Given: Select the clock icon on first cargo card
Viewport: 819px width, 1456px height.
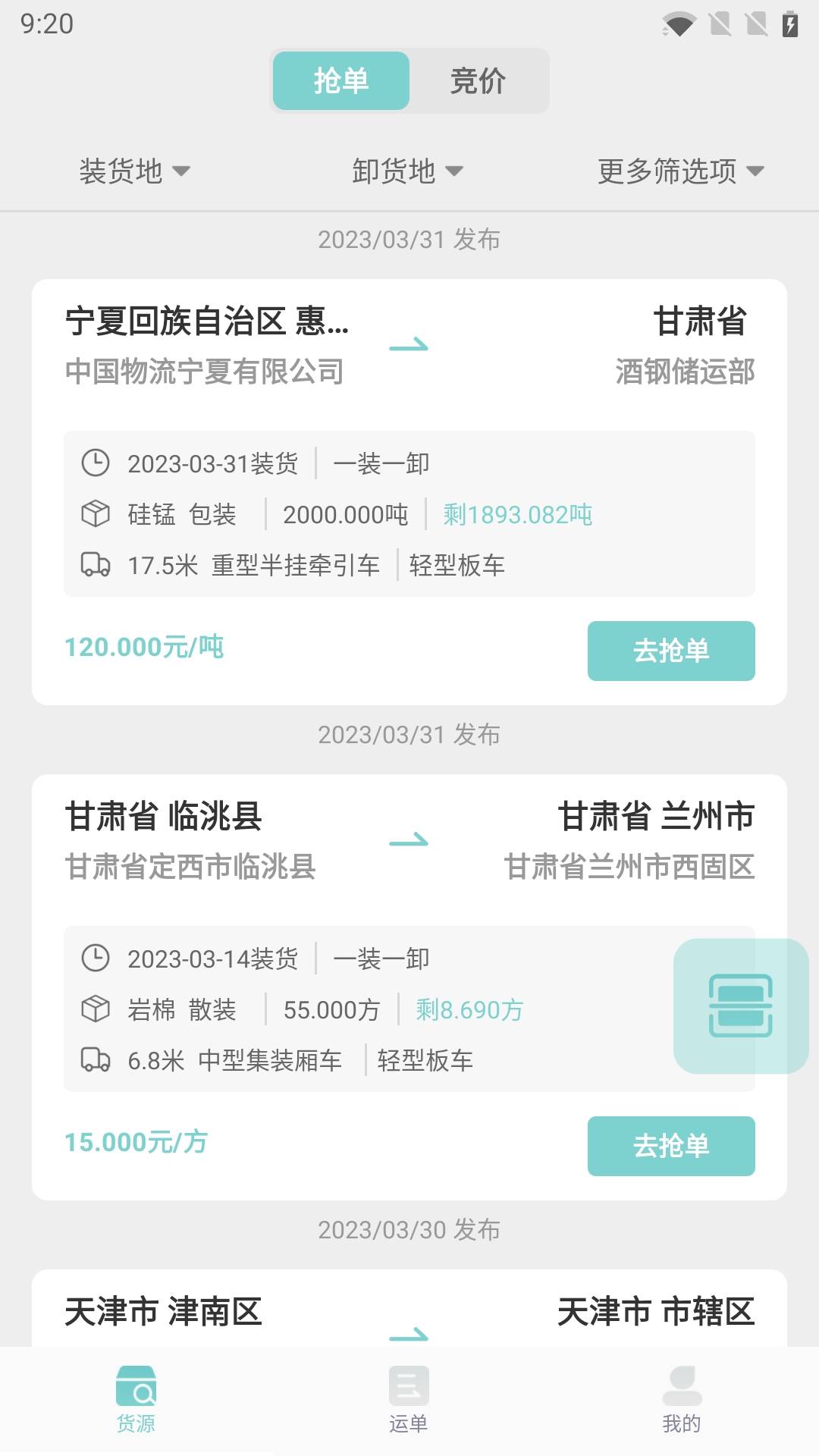Looking at the screenshot, I should (x=96, y=463).
